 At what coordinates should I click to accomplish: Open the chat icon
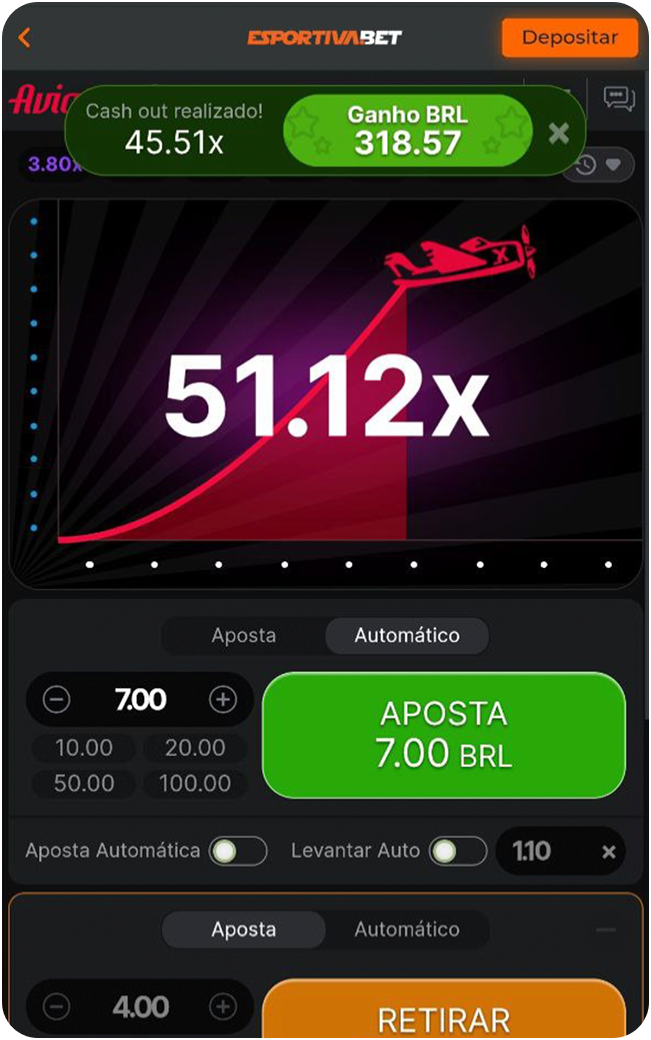619,98
